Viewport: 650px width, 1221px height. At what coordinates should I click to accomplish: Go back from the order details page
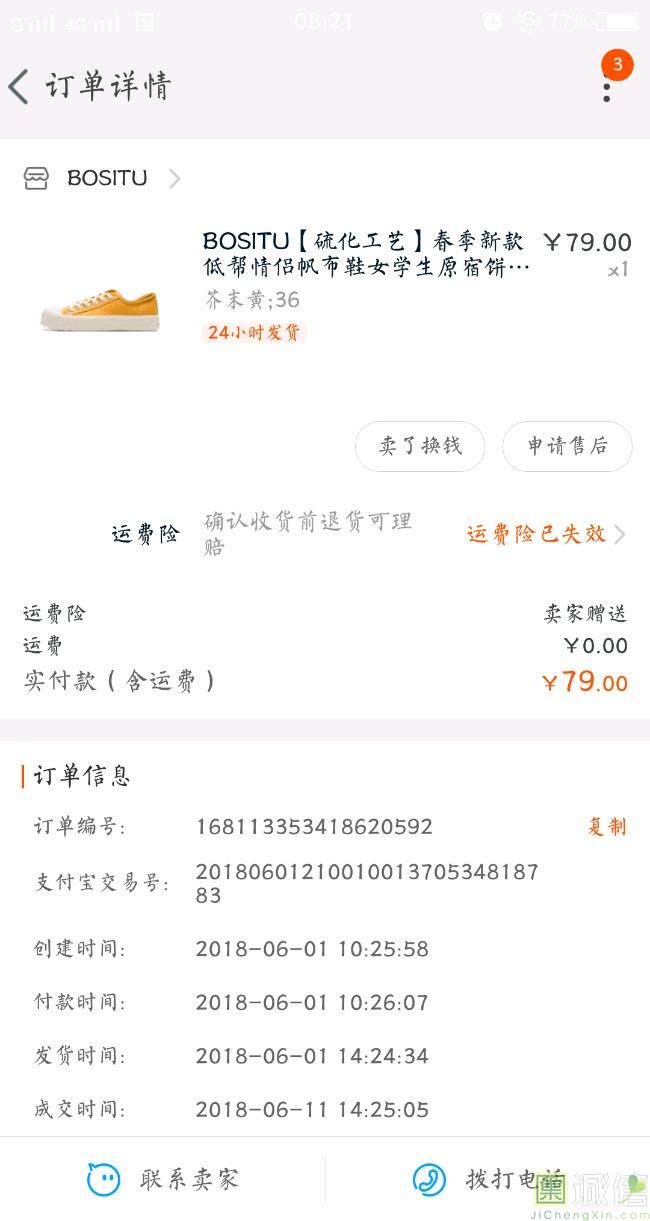(x=18, y=87)
